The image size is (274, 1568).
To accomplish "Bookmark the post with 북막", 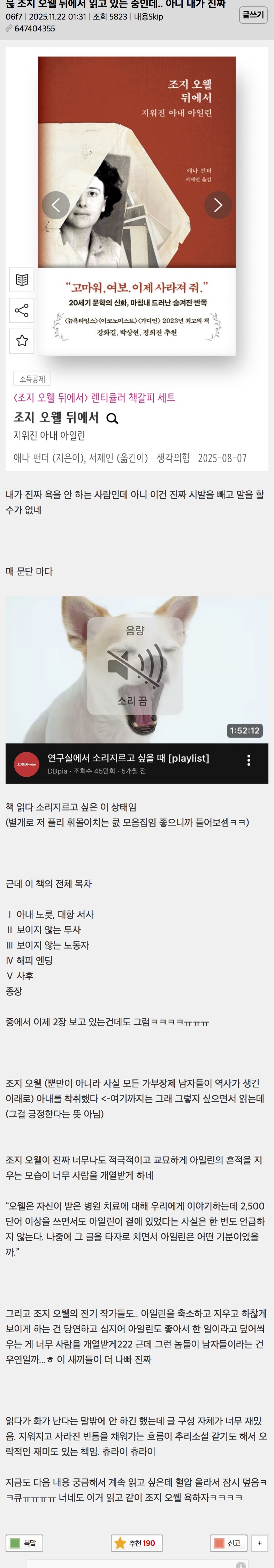I will [24, 1543].
